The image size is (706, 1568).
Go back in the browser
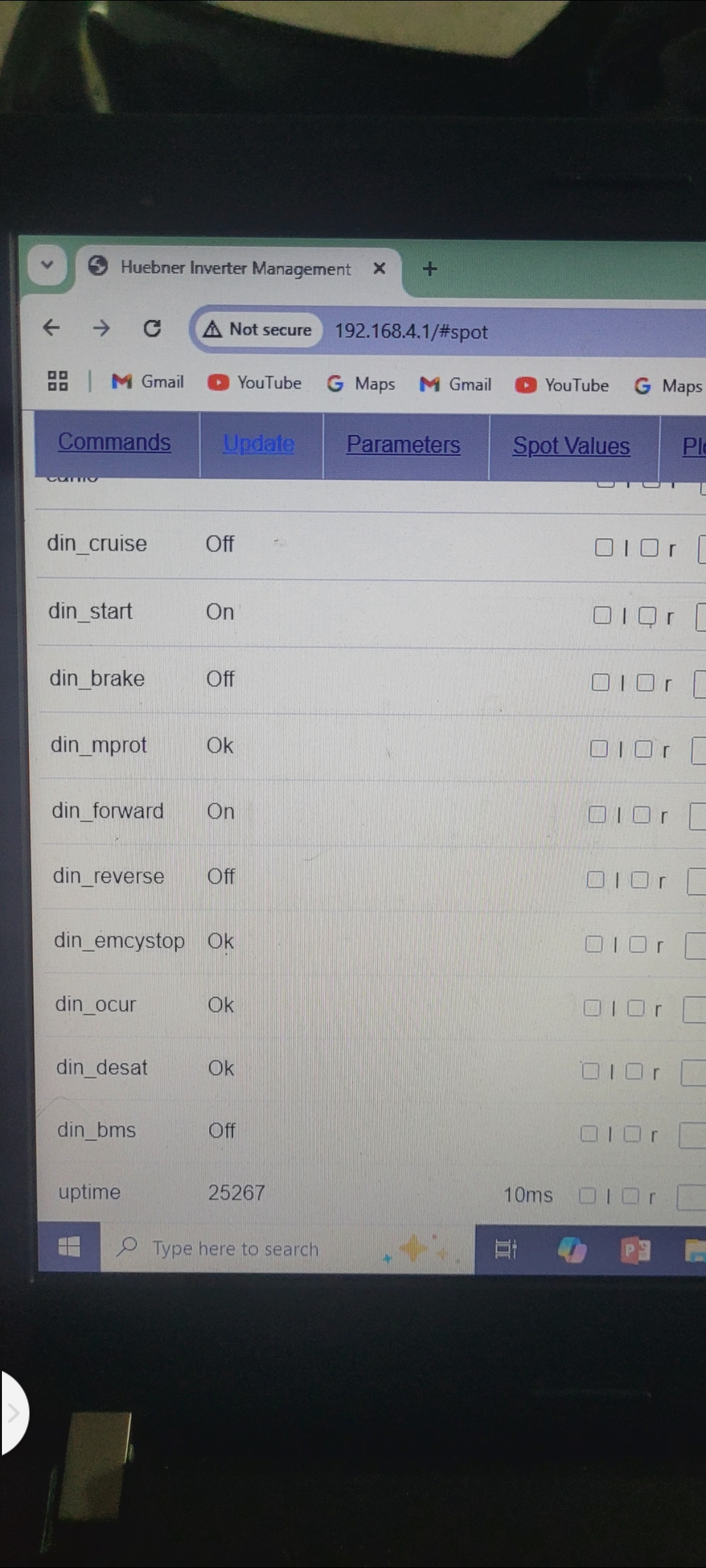coord(52,327)
